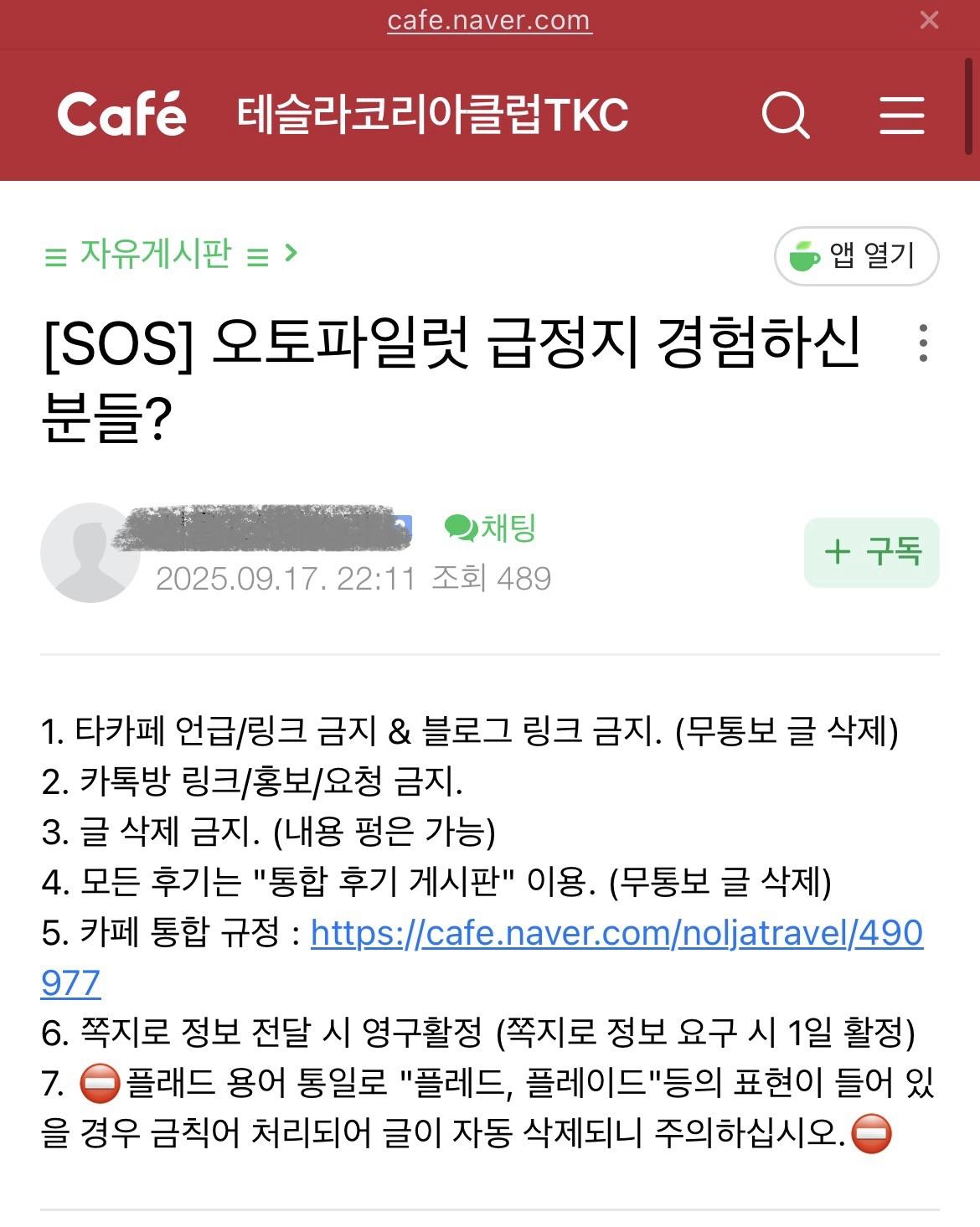Open the noljatravel cafe rules link
Image resolution: width=980 pixels, height=1227 pixels.
coord(616,932)
